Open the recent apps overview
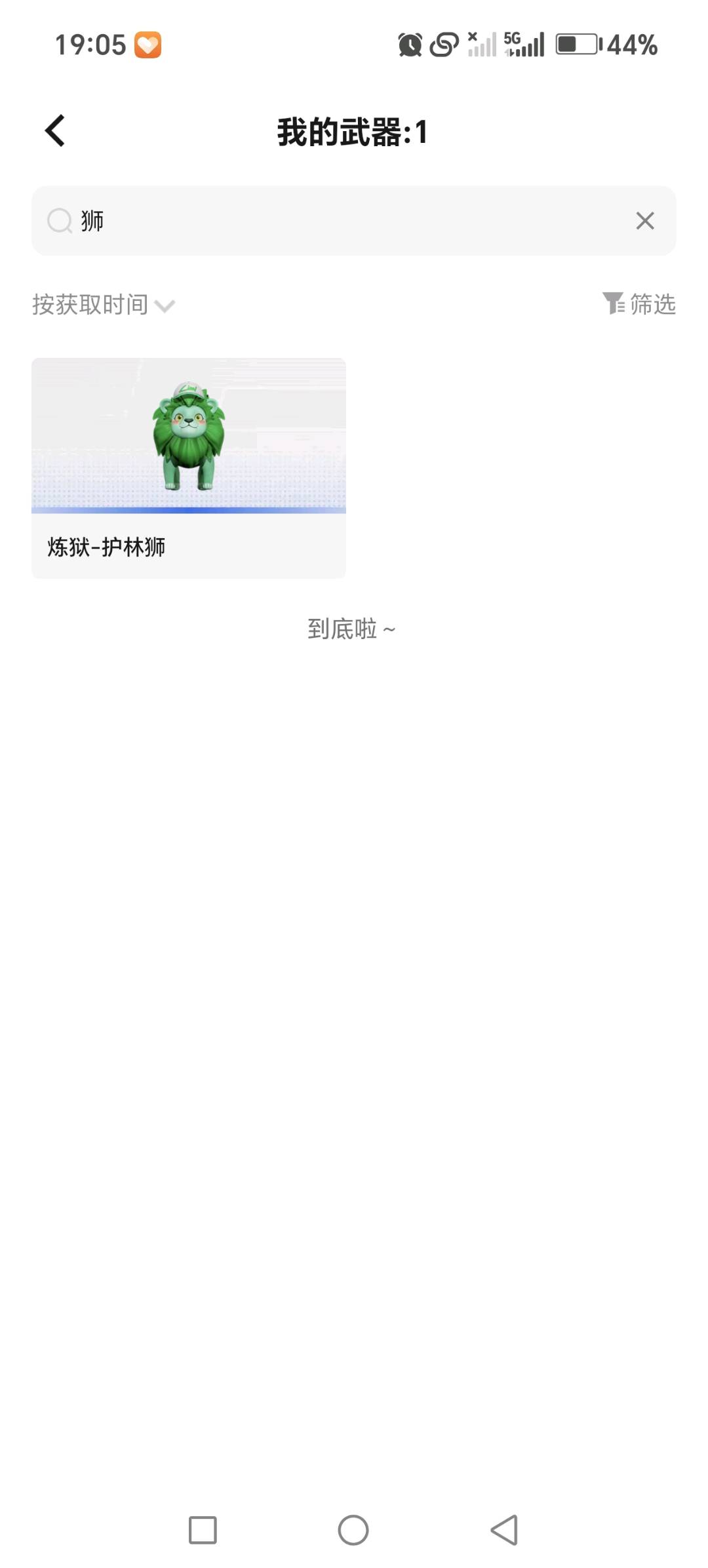708x1568 pixels. click(203, 1531)
